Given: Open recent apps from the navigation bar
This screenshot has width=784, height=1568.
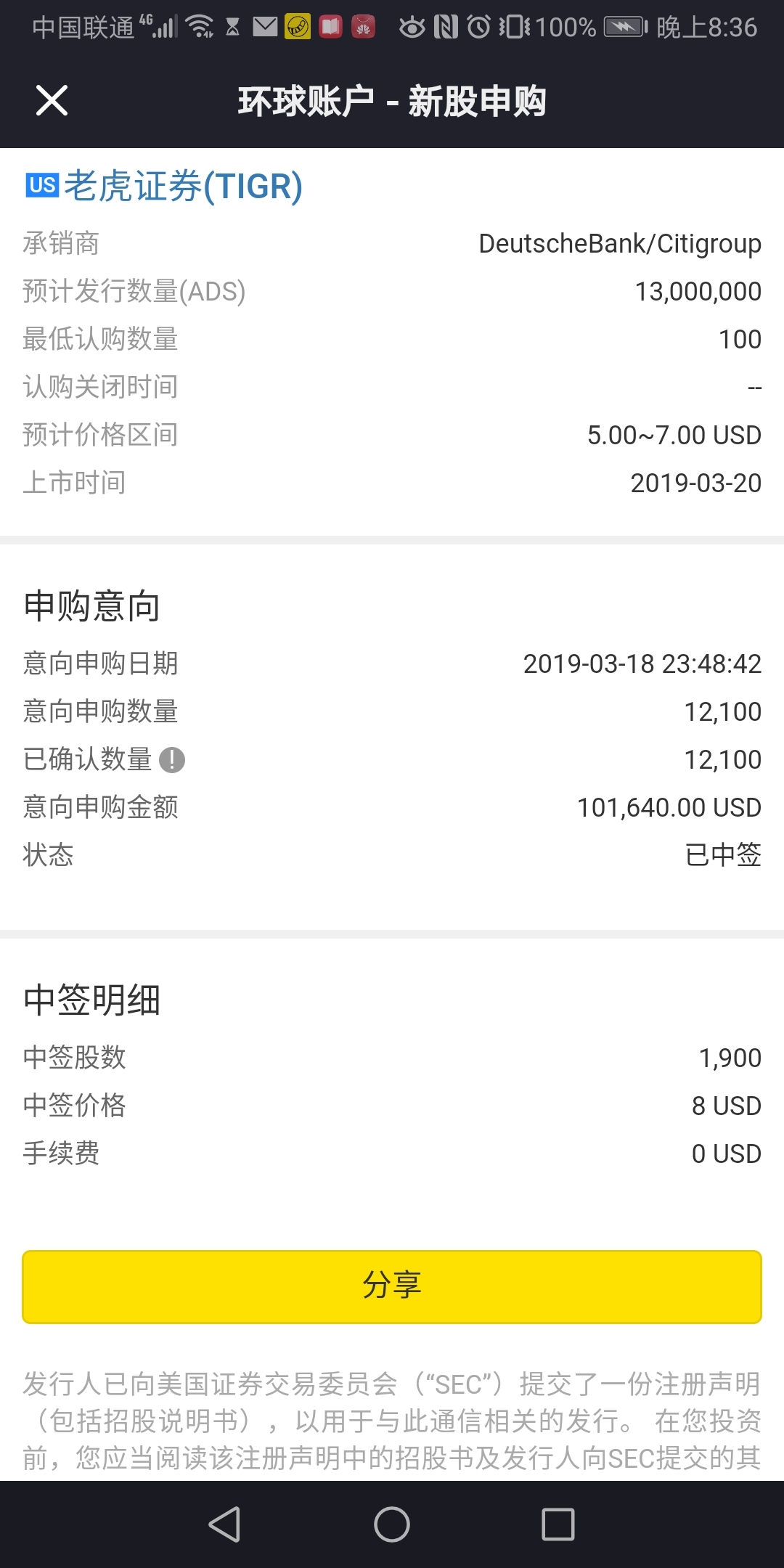Looking at the screenshot, I should [558, 1524].
